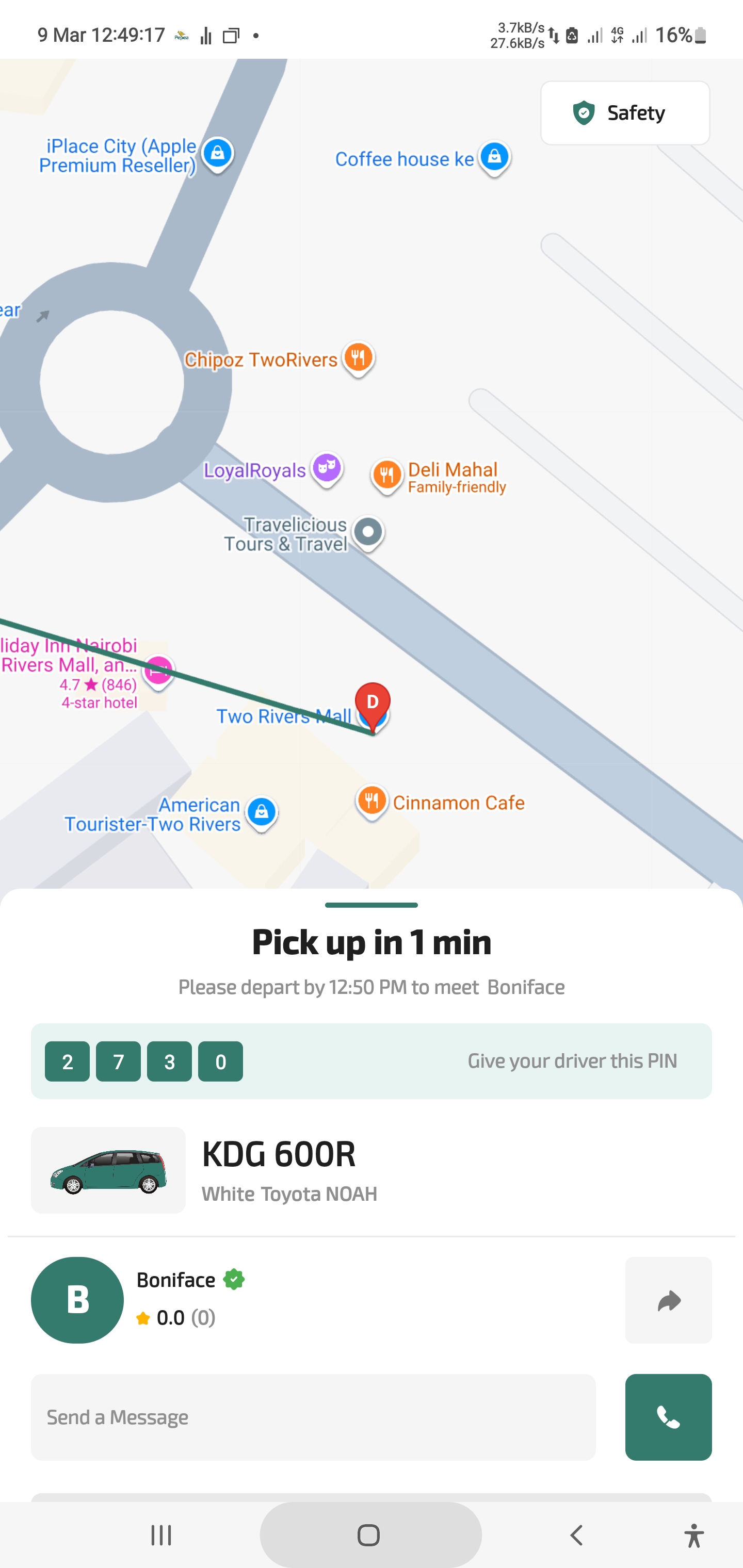743x1568 pixels.
Task: Tap the red destination pin D
Action: pyautogui.click(x=373, y=703)
